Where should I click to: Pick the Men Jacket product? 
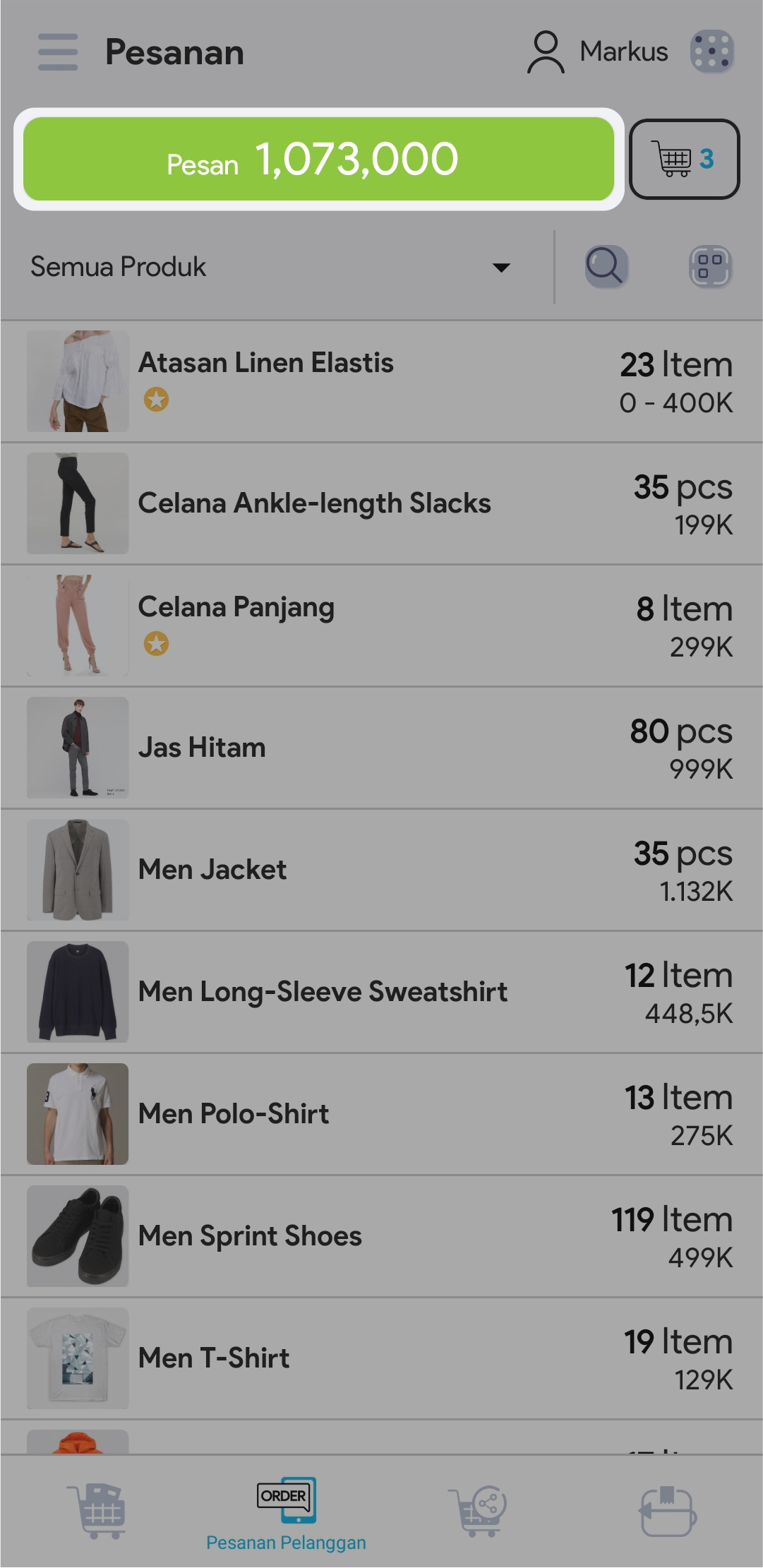click(381, 870)
